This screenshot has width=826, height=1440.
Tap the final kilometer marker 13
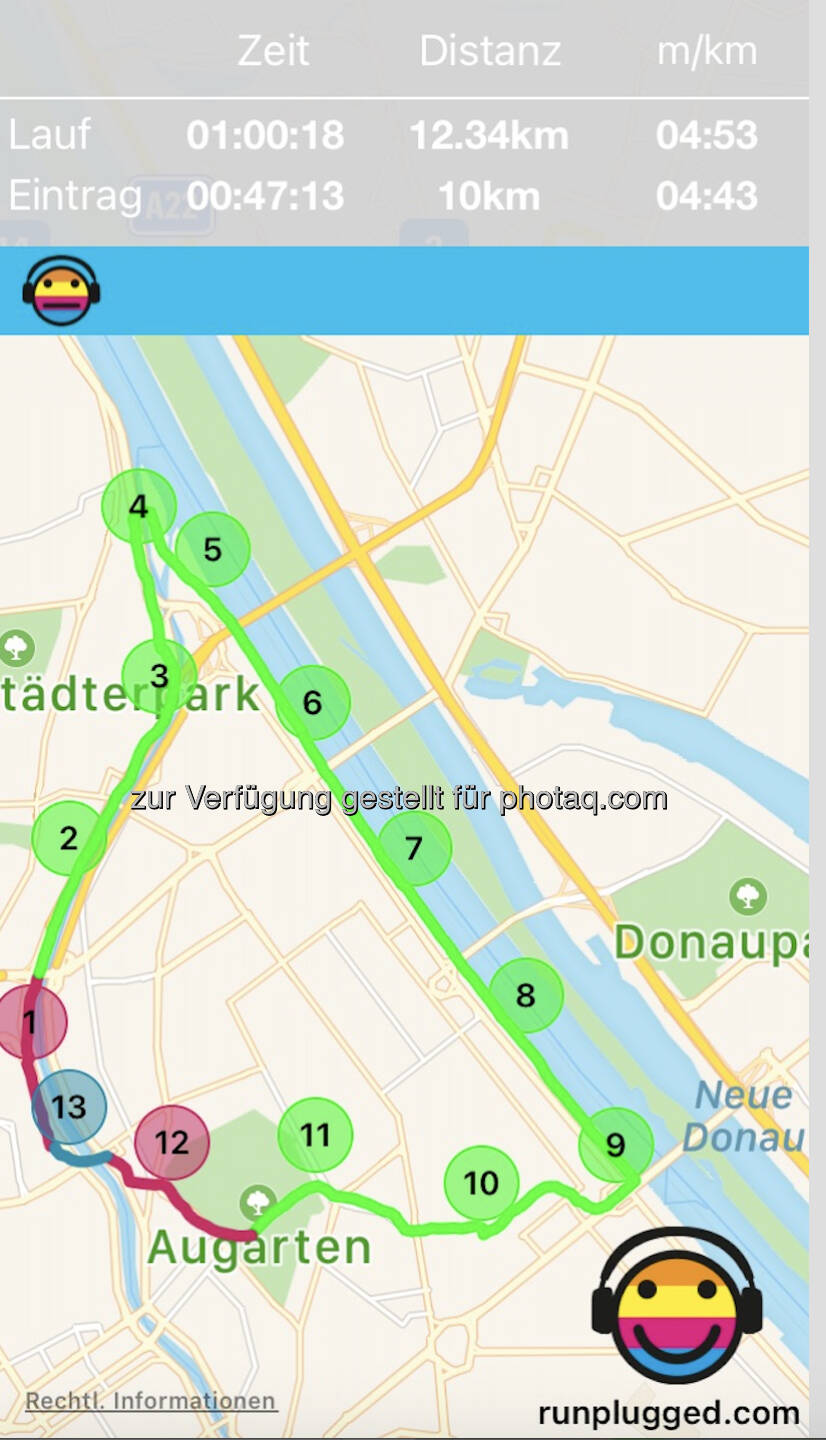coord(69,1107)
